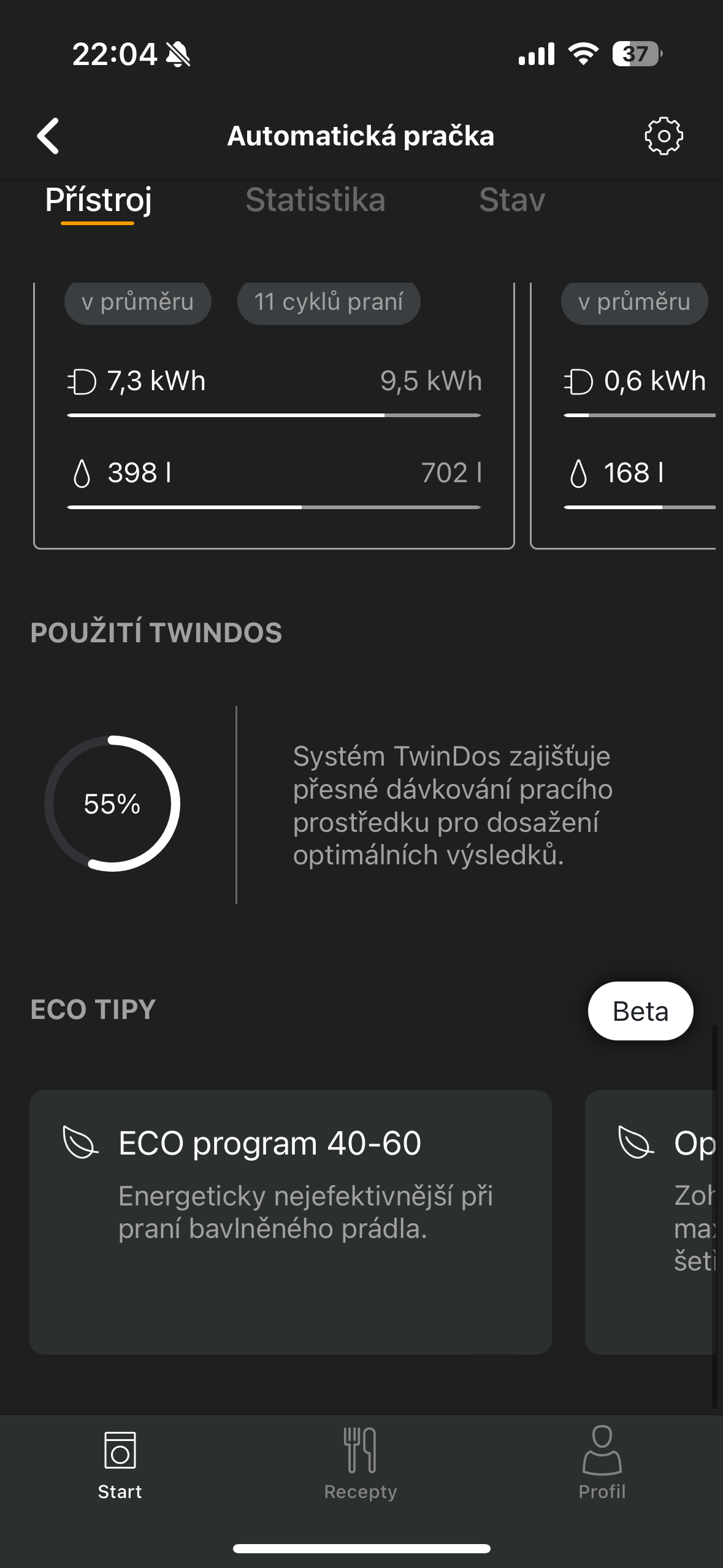Screen dimensions: 723x1568
Task: Click the v průměru chip on the left card
Action: pyautogui.click(x=137, y=301)
